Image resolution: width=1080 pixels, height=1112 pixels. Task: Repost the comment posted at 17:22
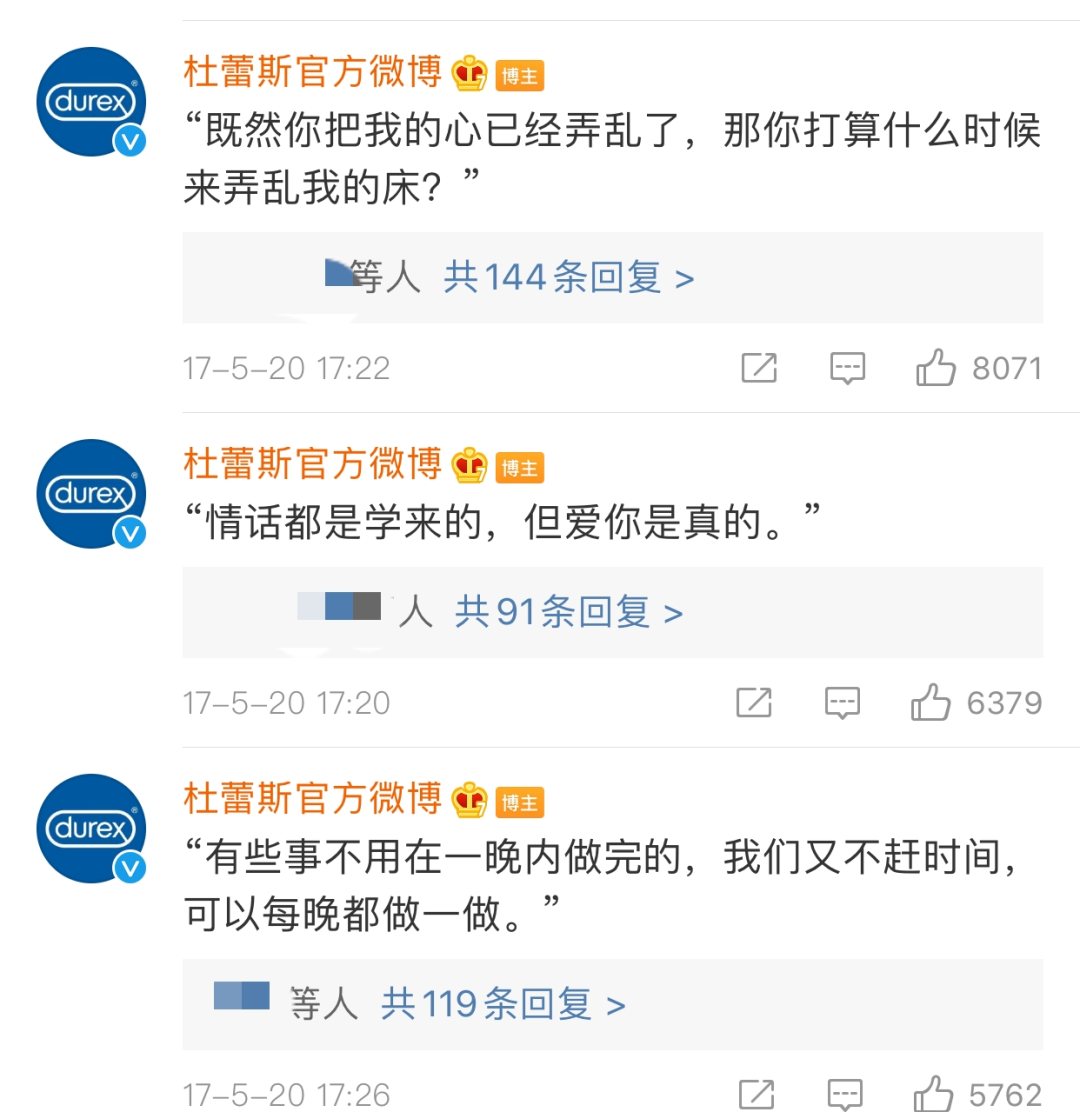tap(759, 369)
